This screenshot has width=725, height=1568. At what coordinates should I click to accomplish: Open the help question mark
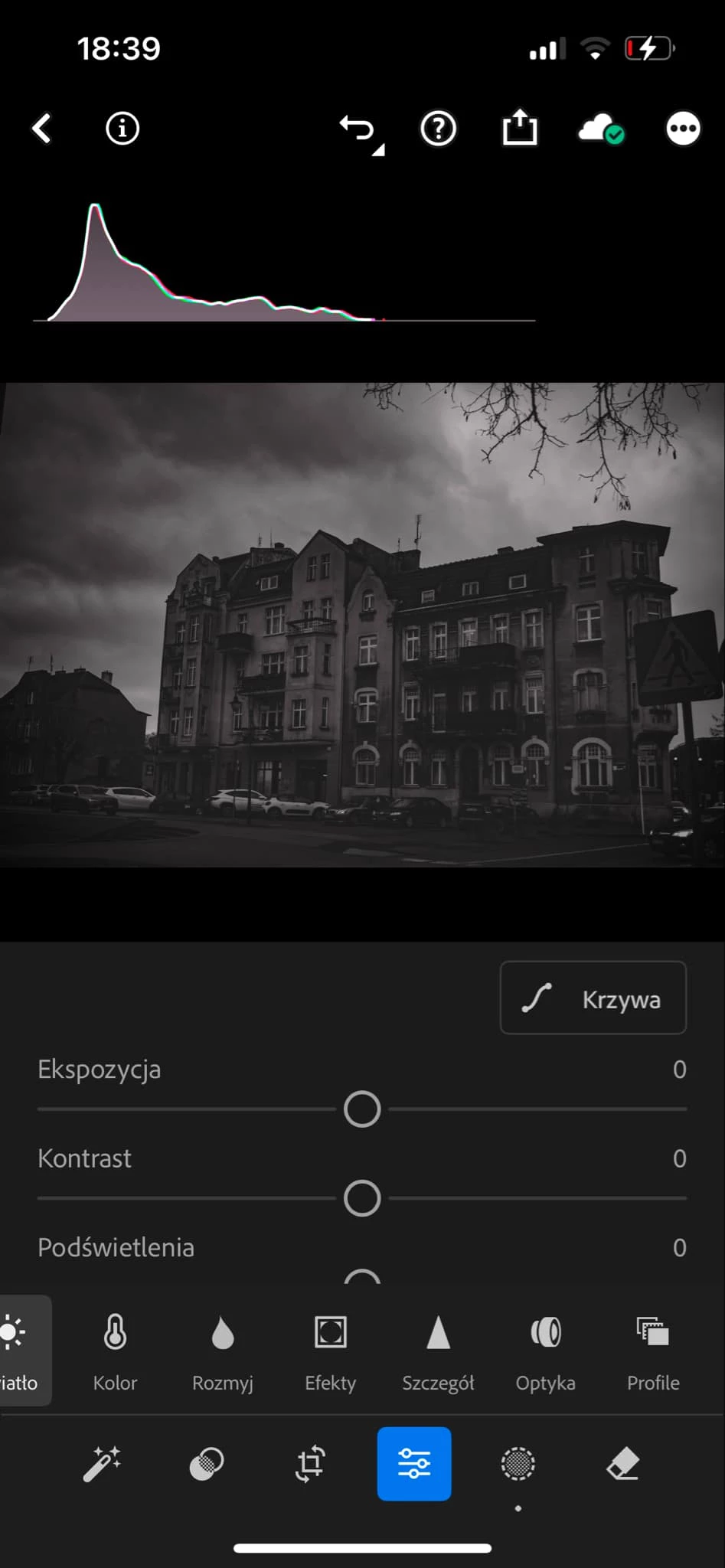point(439,129)
